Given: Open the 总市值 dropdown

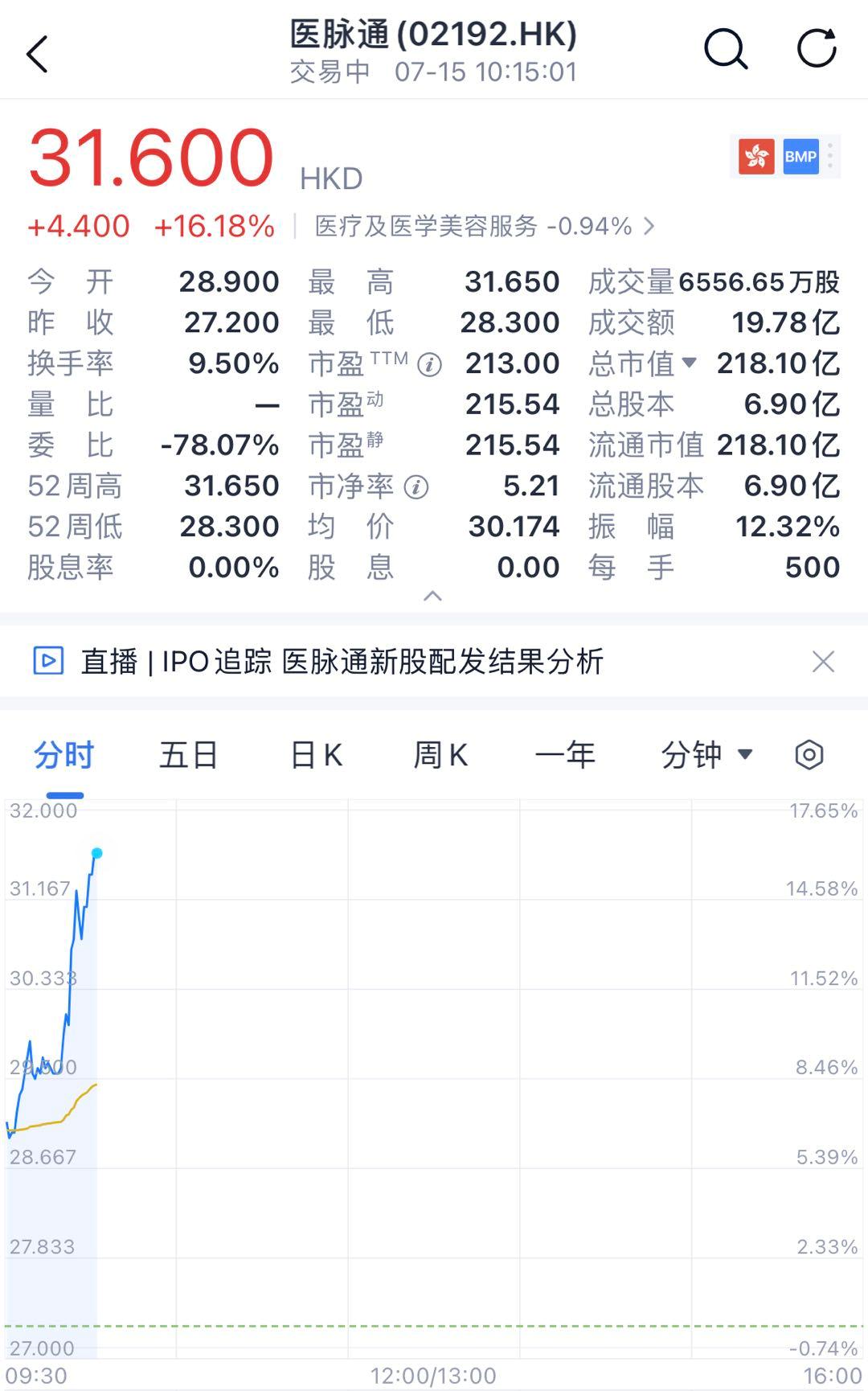Looking at the screenshot, I should click(x=688, y=363).
